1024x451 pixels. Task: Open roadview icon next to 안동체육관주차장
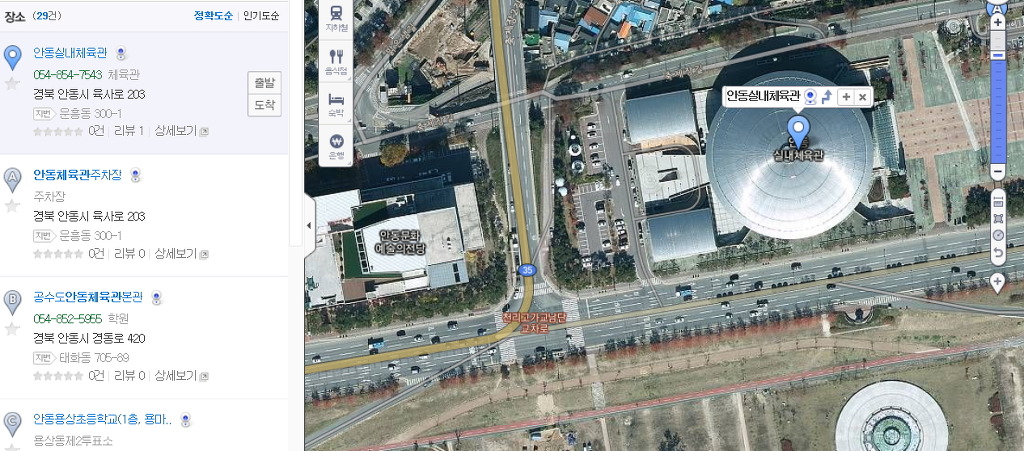136,176
